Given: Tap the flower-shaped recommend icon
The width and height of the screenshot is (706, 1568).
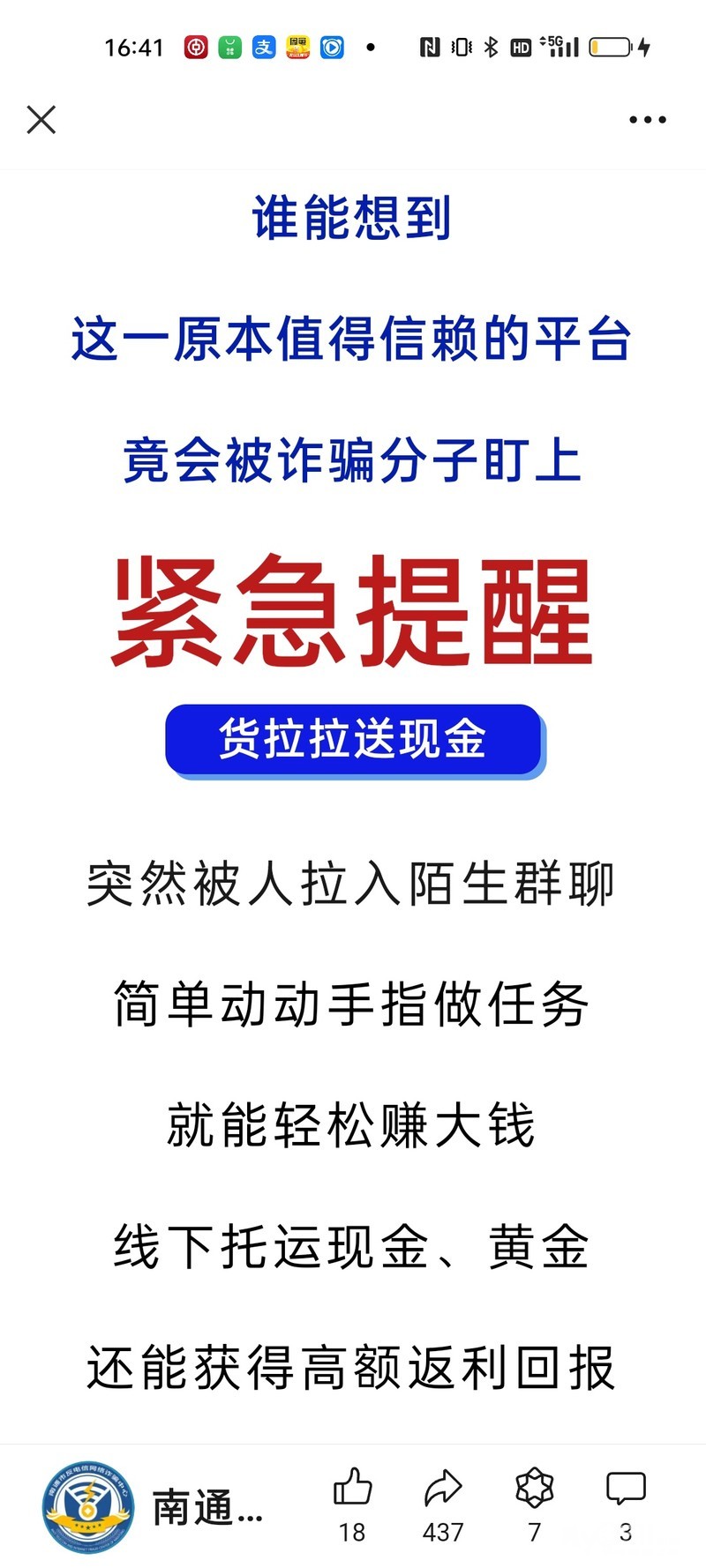Looking at the screenshot, I should [x=534, y=1490].
